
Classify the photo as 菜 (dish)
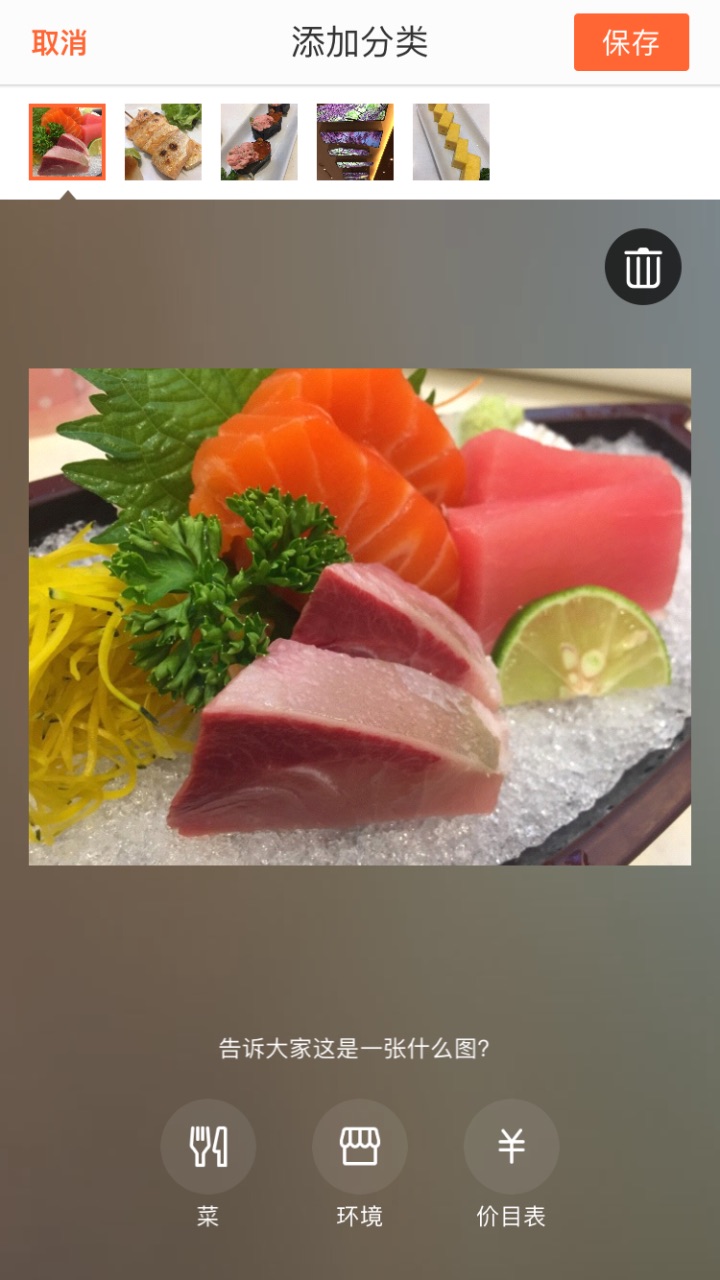pos(208,1147)
